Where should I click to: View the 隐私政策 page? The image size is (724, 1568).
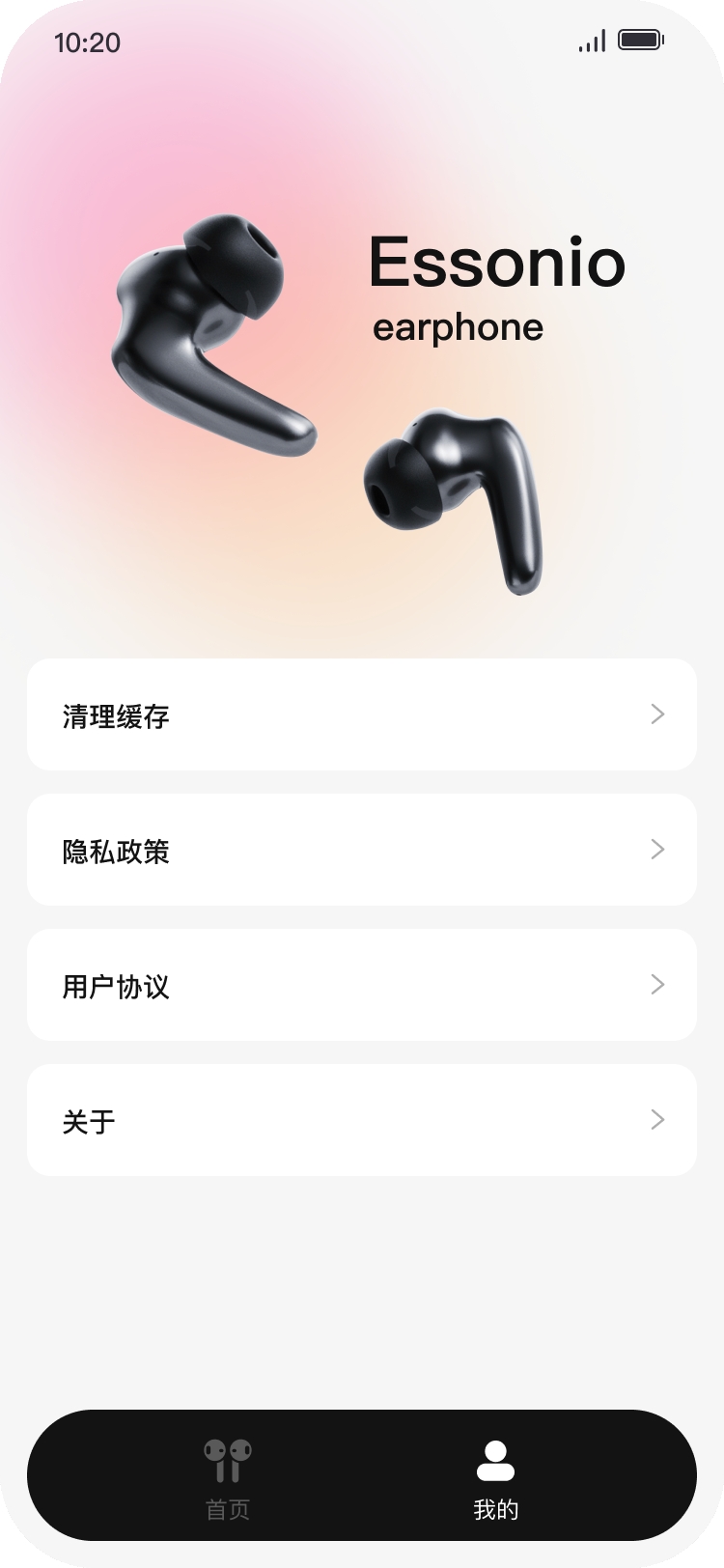(361, 850)
